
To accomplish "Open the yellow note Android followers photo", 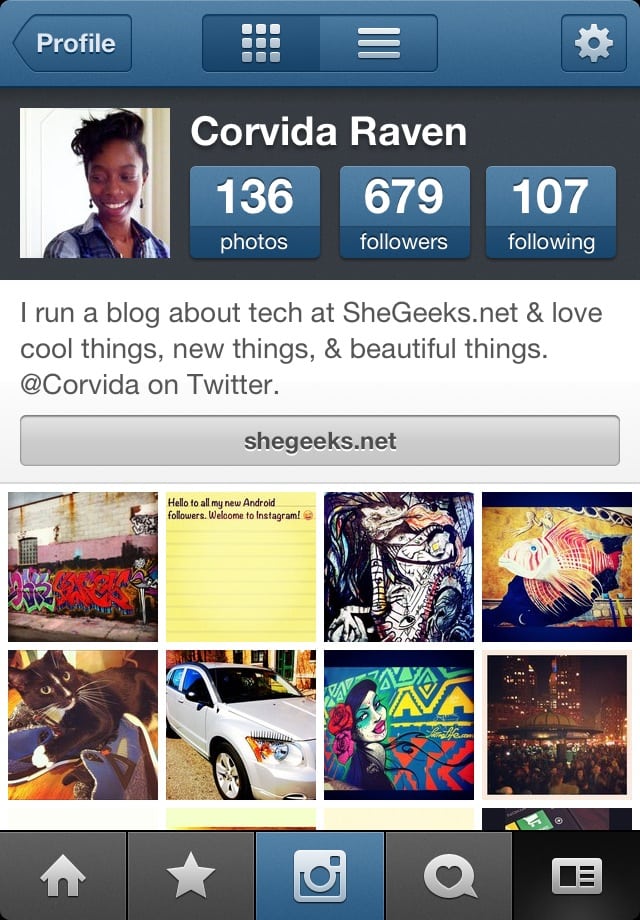I will [241, 566].
